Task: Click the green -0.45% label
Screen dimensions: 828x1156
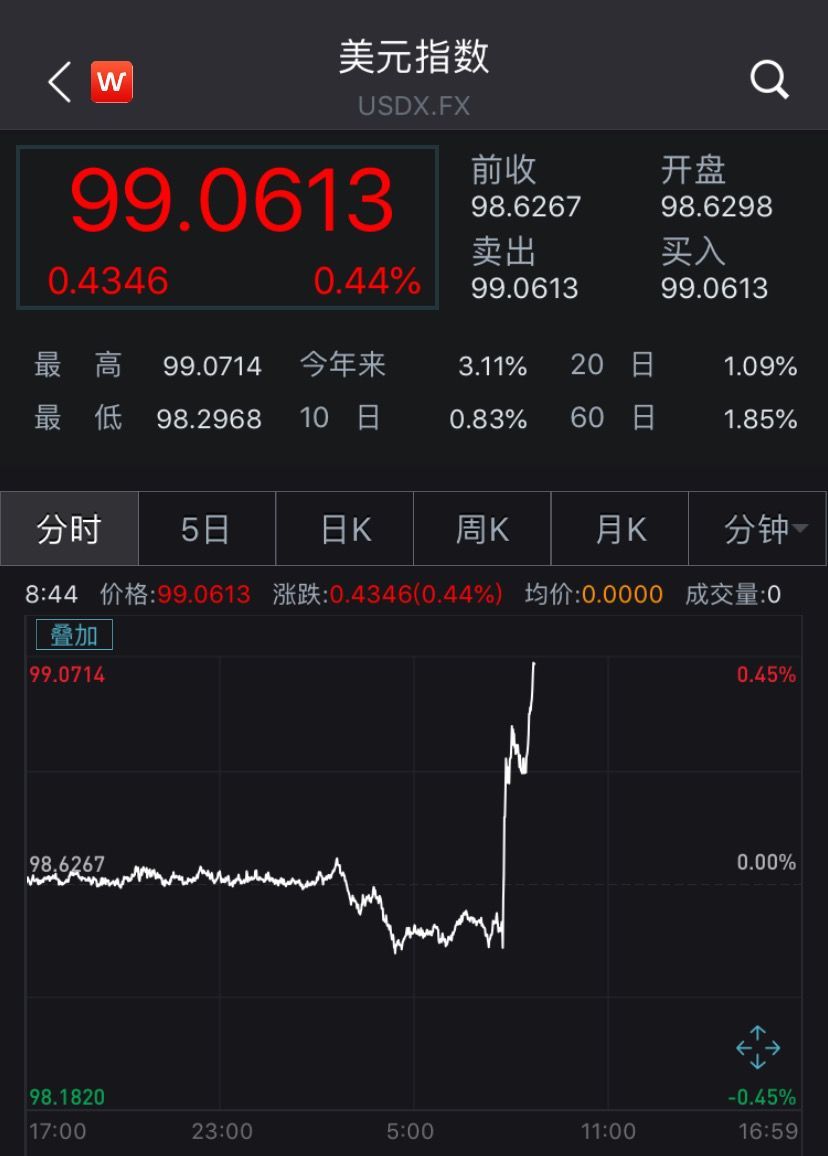Action: click(x=762, y=1096)
